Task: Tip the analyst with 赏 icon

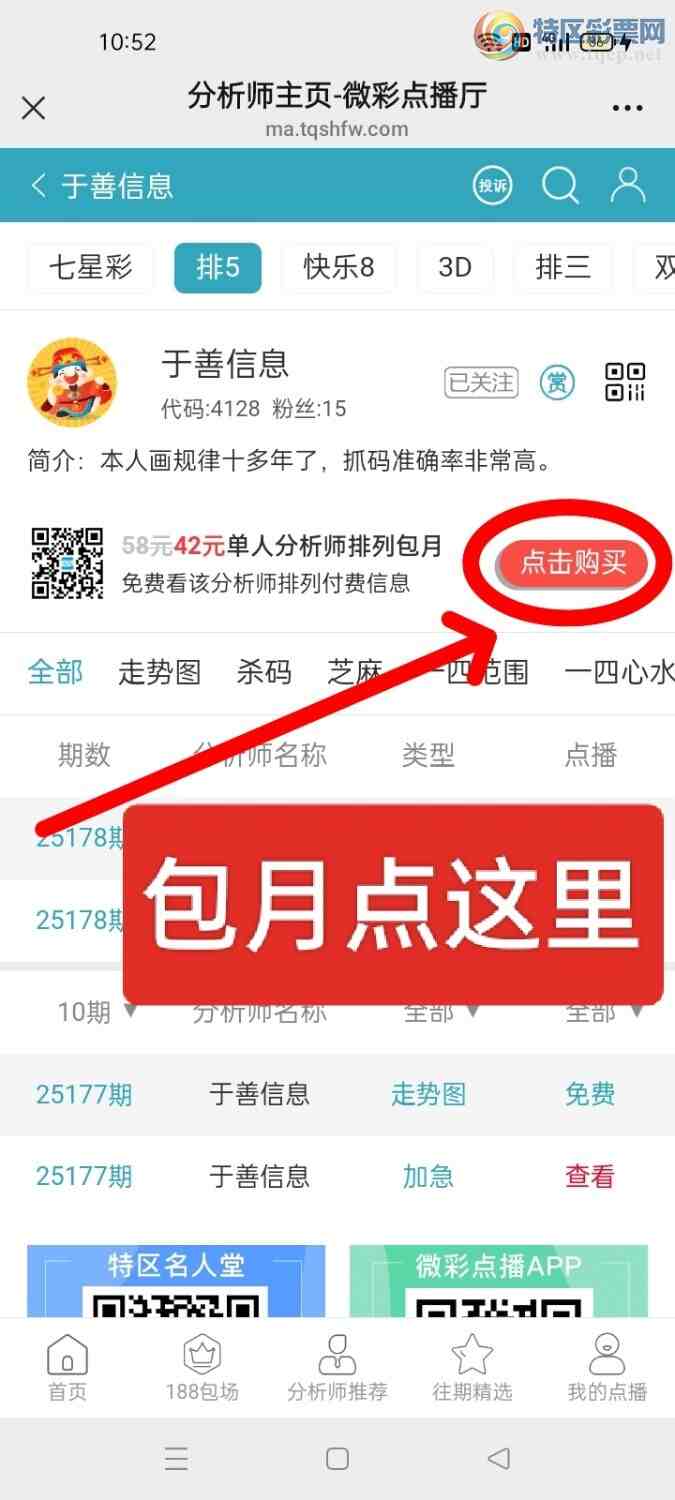Action: click(x=557, y=382)
